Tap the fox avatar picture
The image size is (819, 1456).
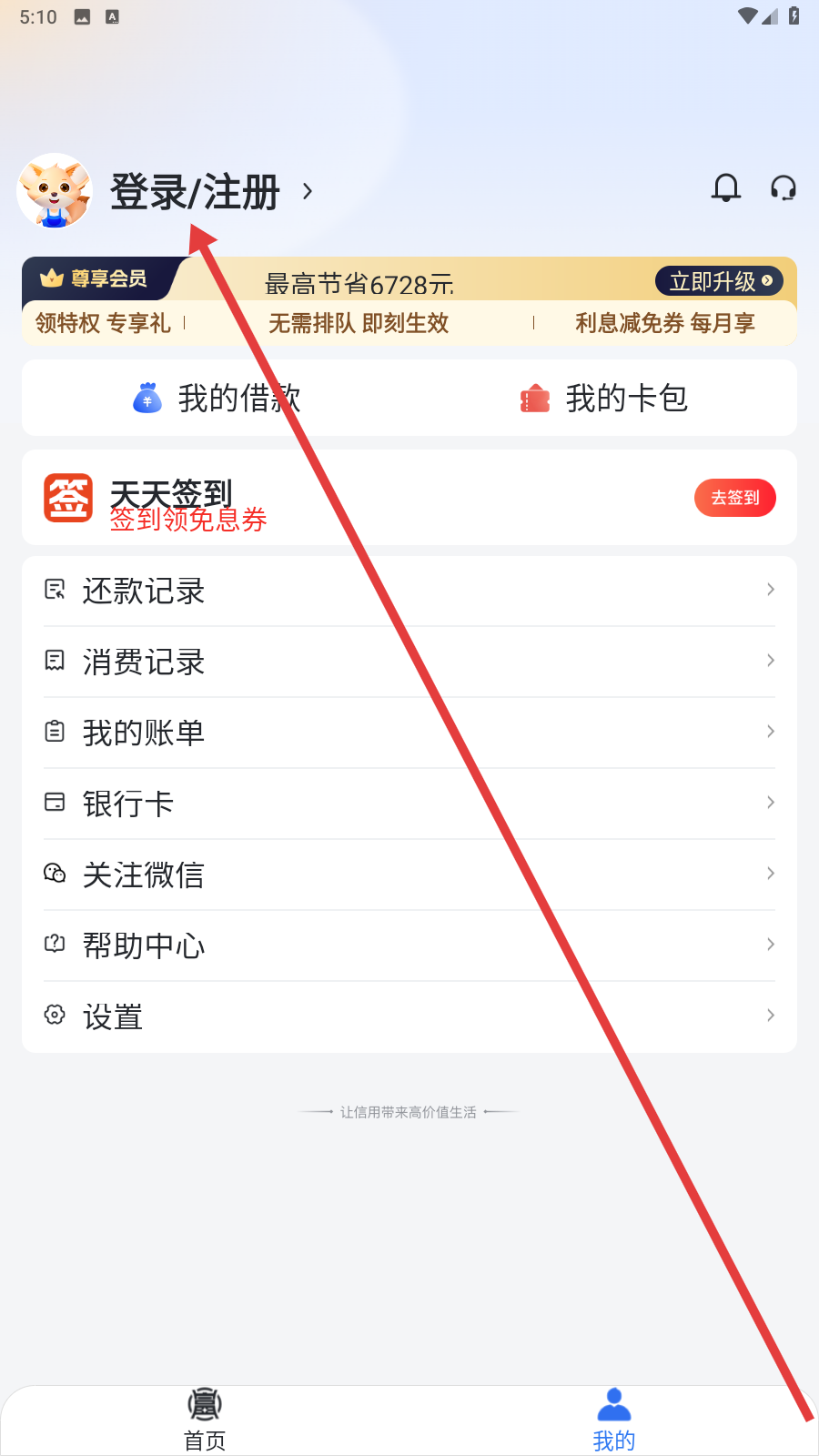[55, 191]
